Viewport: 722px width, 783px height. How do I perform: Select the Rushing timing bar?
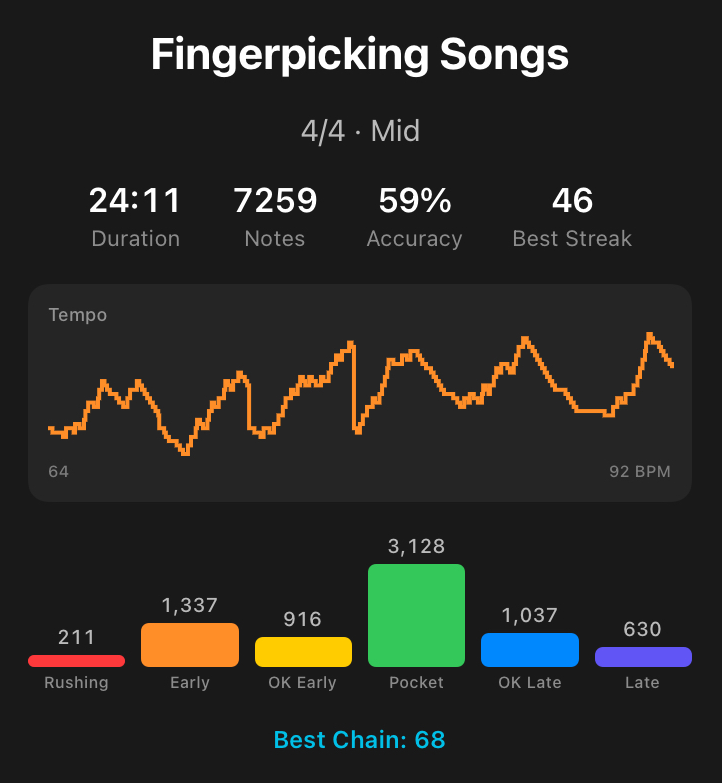point(76,659)
